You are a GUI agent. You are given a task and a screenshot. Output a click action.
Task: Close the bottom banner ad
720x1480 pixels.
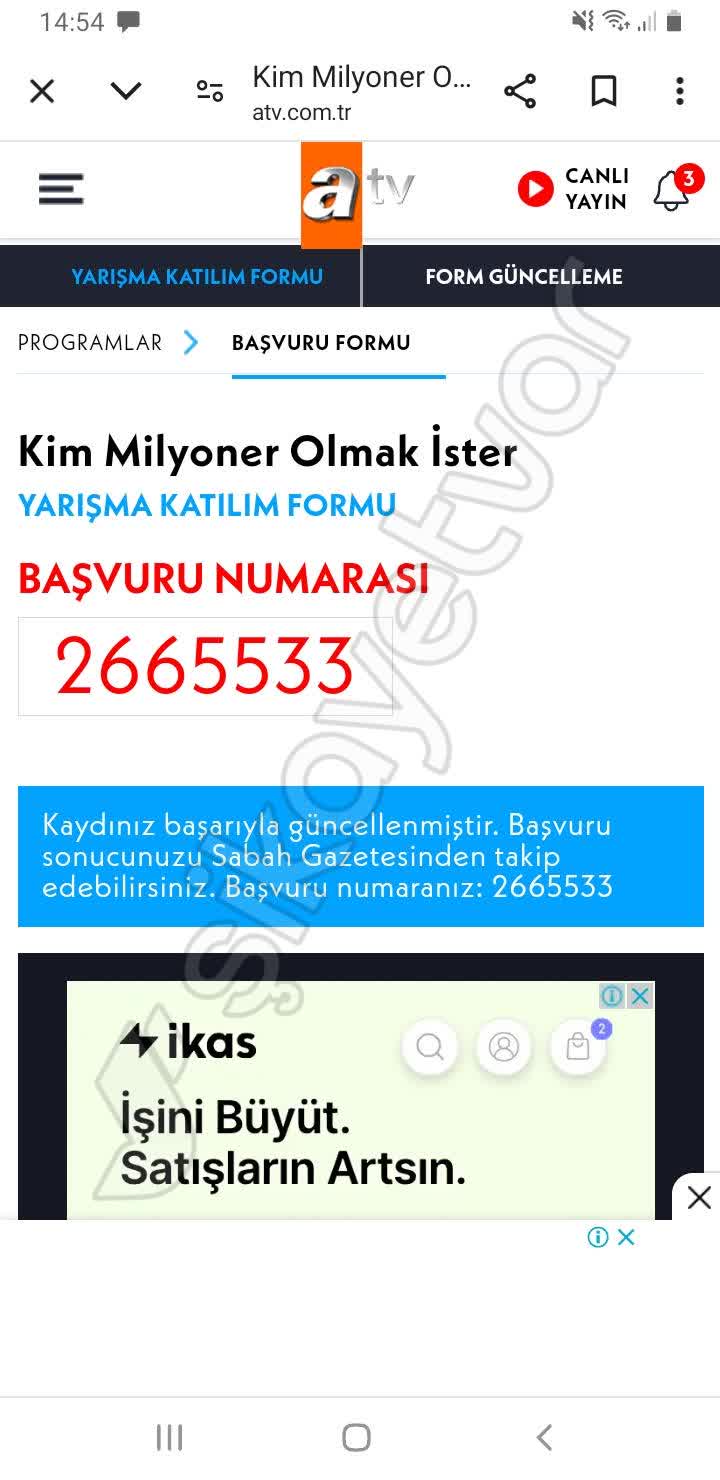626,1238
